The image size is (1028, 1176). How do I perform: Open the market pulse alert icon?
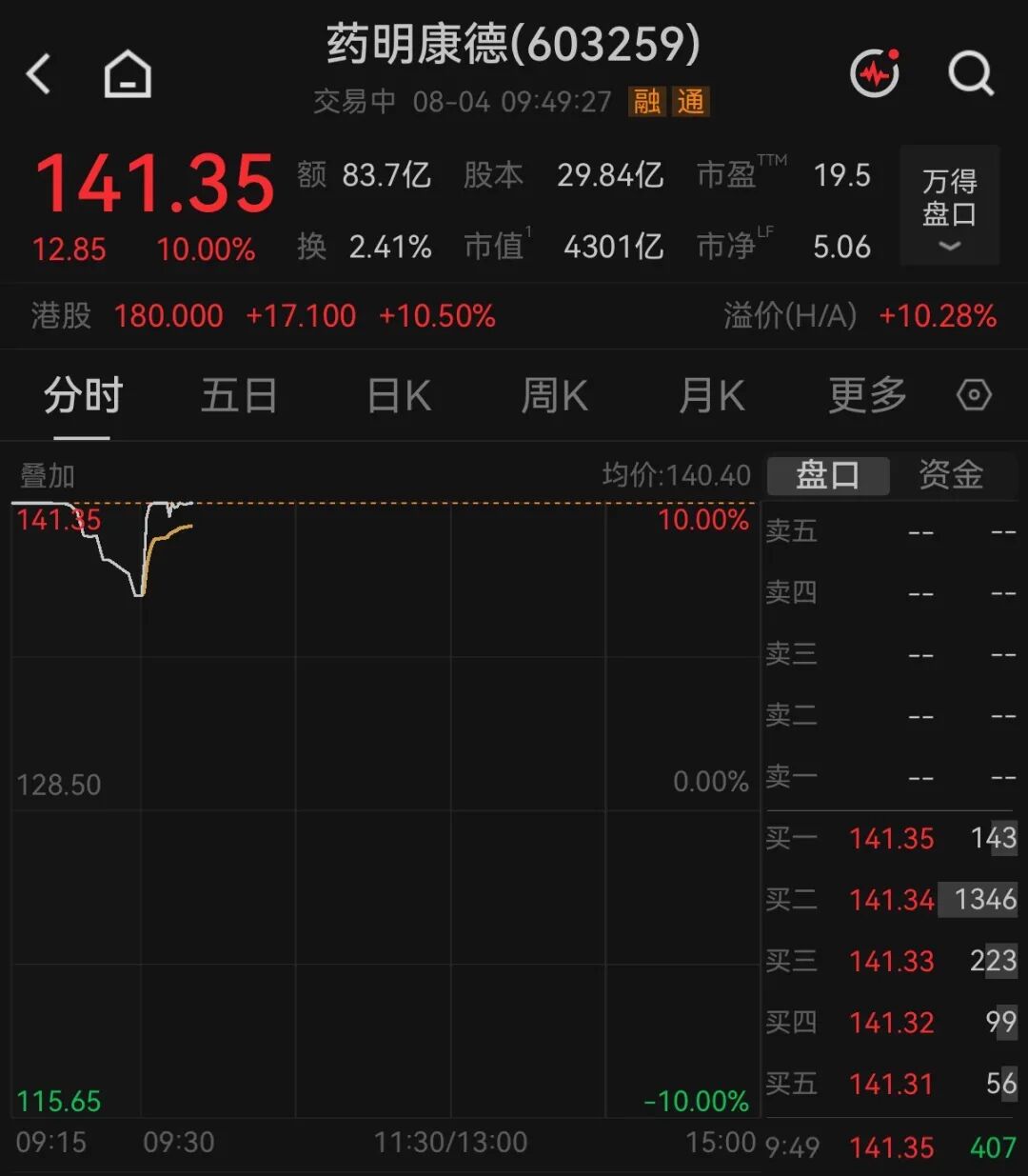tap(876, 72)
